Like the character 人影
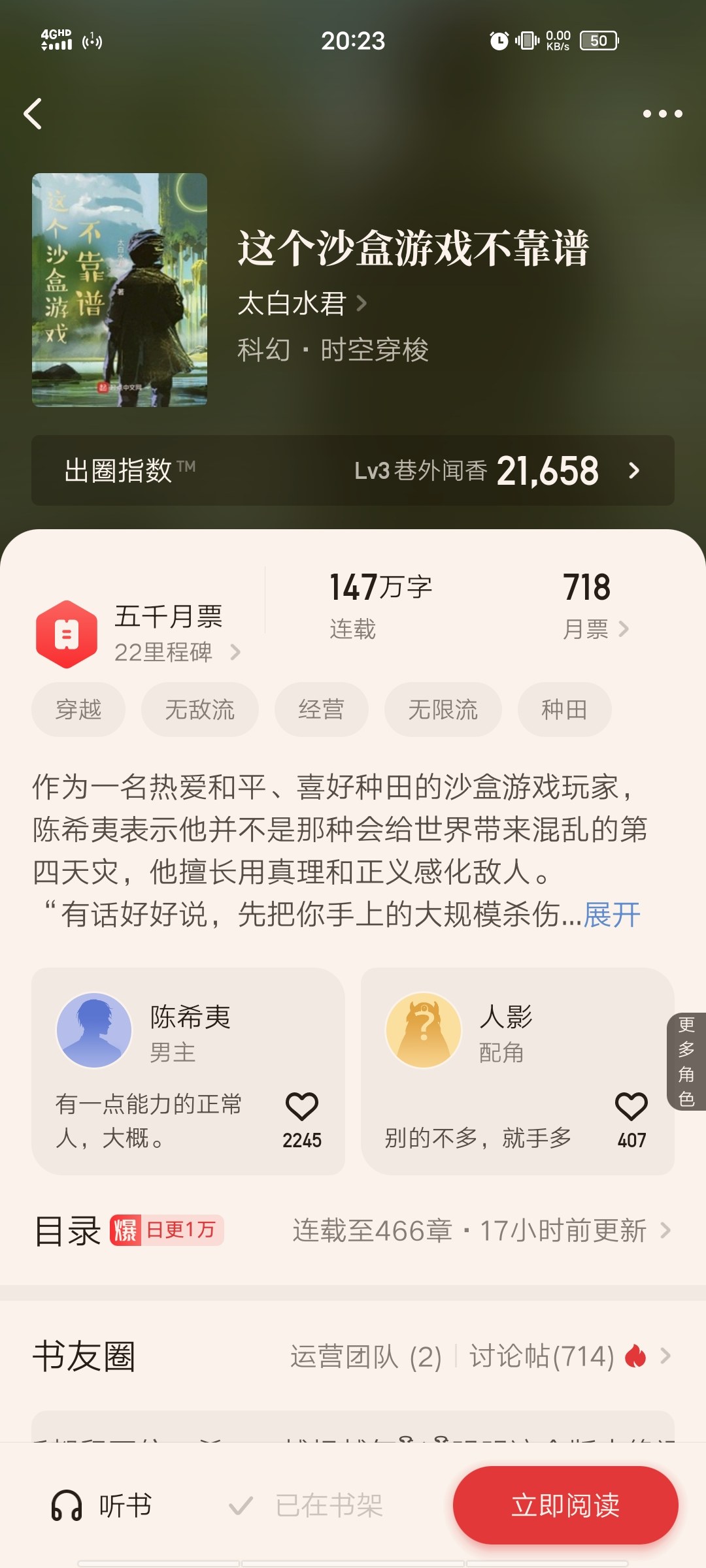 pos(631,1107)
